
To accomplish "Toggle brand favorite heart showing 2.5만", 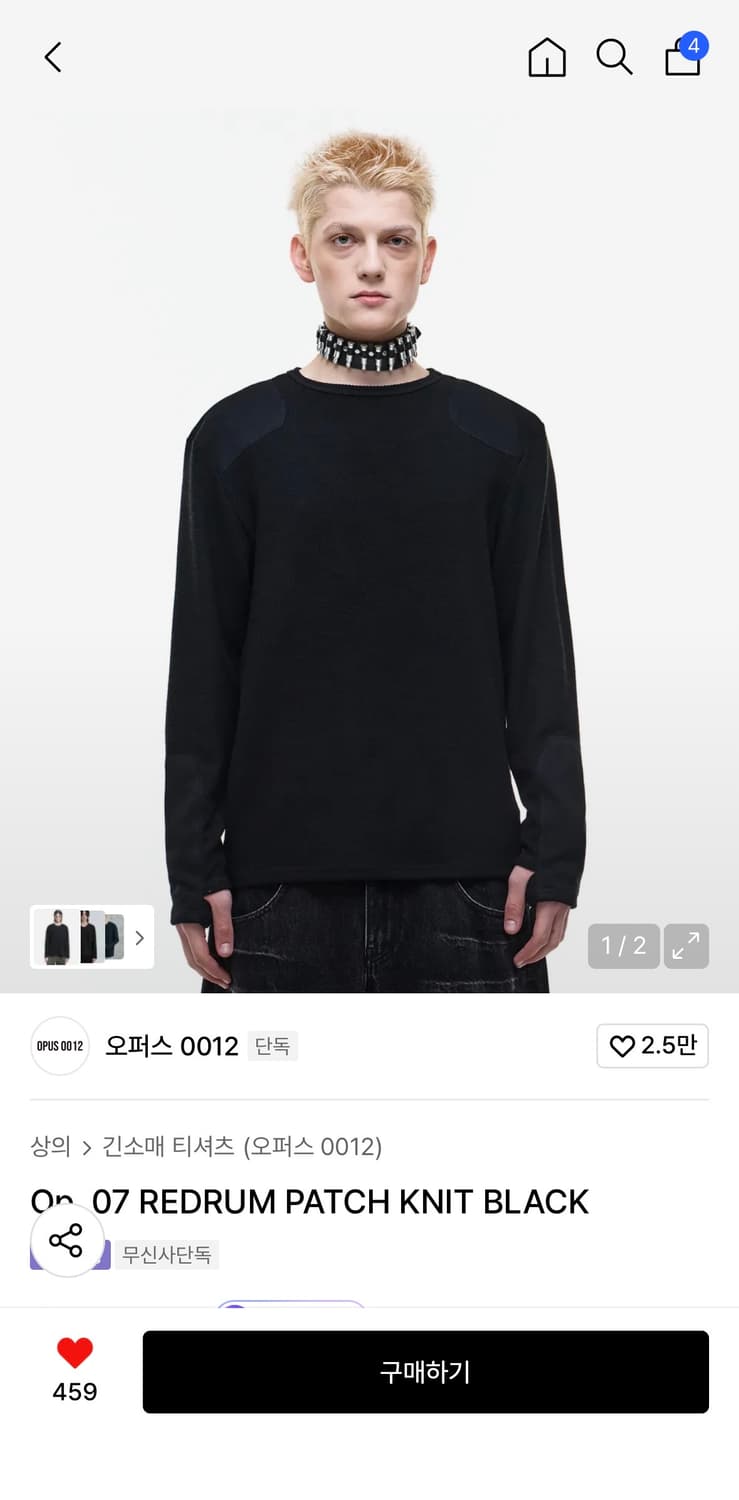I will point(652,1045).
